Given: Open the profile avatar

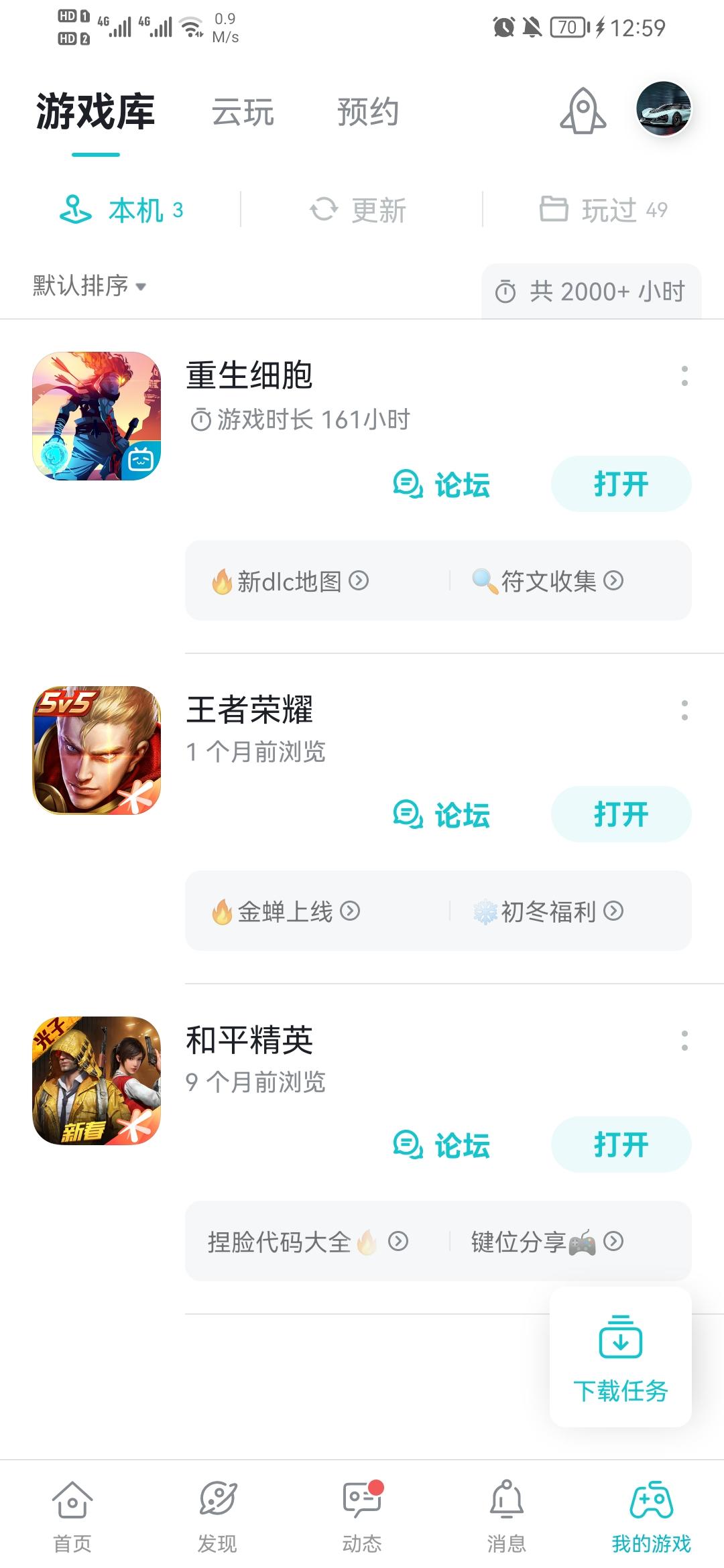Looking at the screenshot, I should 664,109.
